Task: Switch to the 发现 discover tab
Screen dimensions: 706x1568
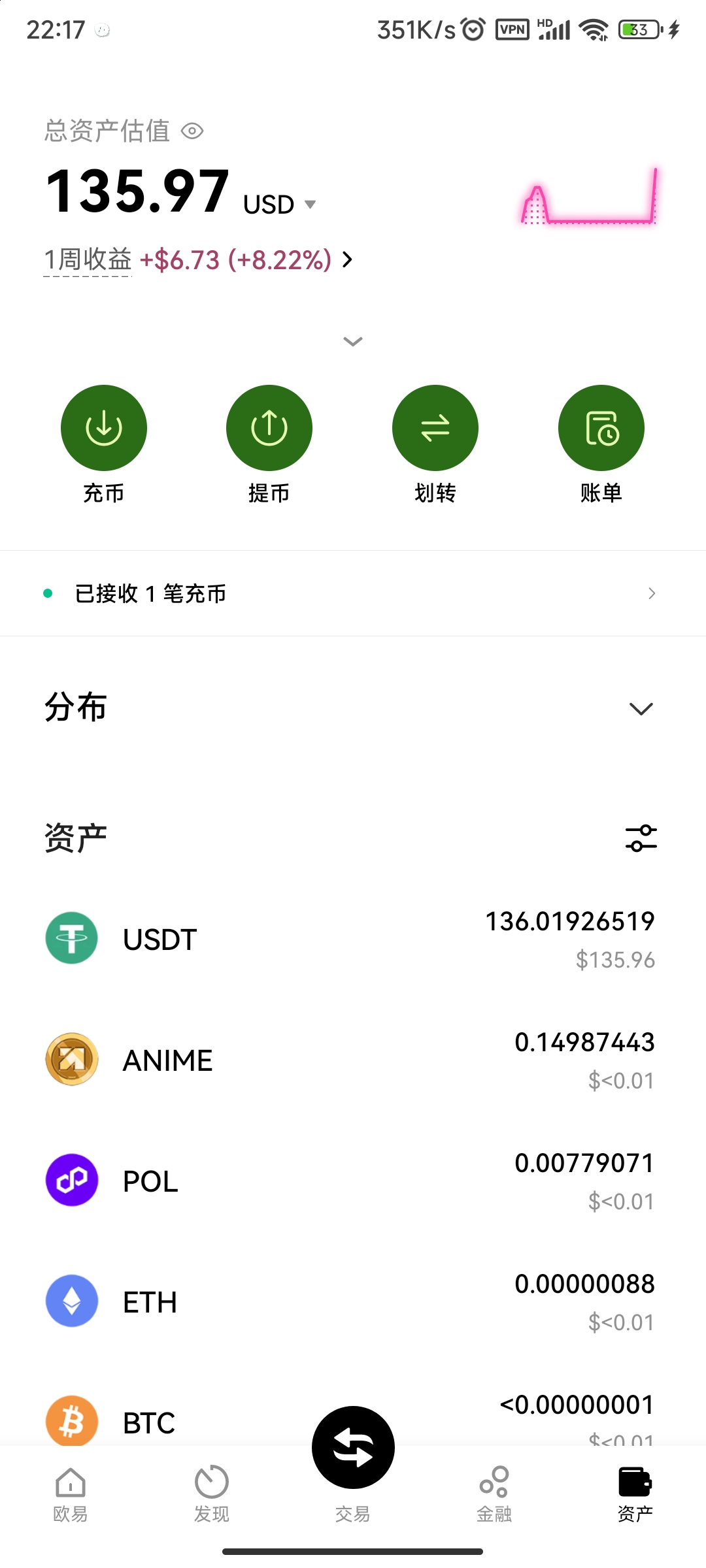Action: coord(211,1496)
